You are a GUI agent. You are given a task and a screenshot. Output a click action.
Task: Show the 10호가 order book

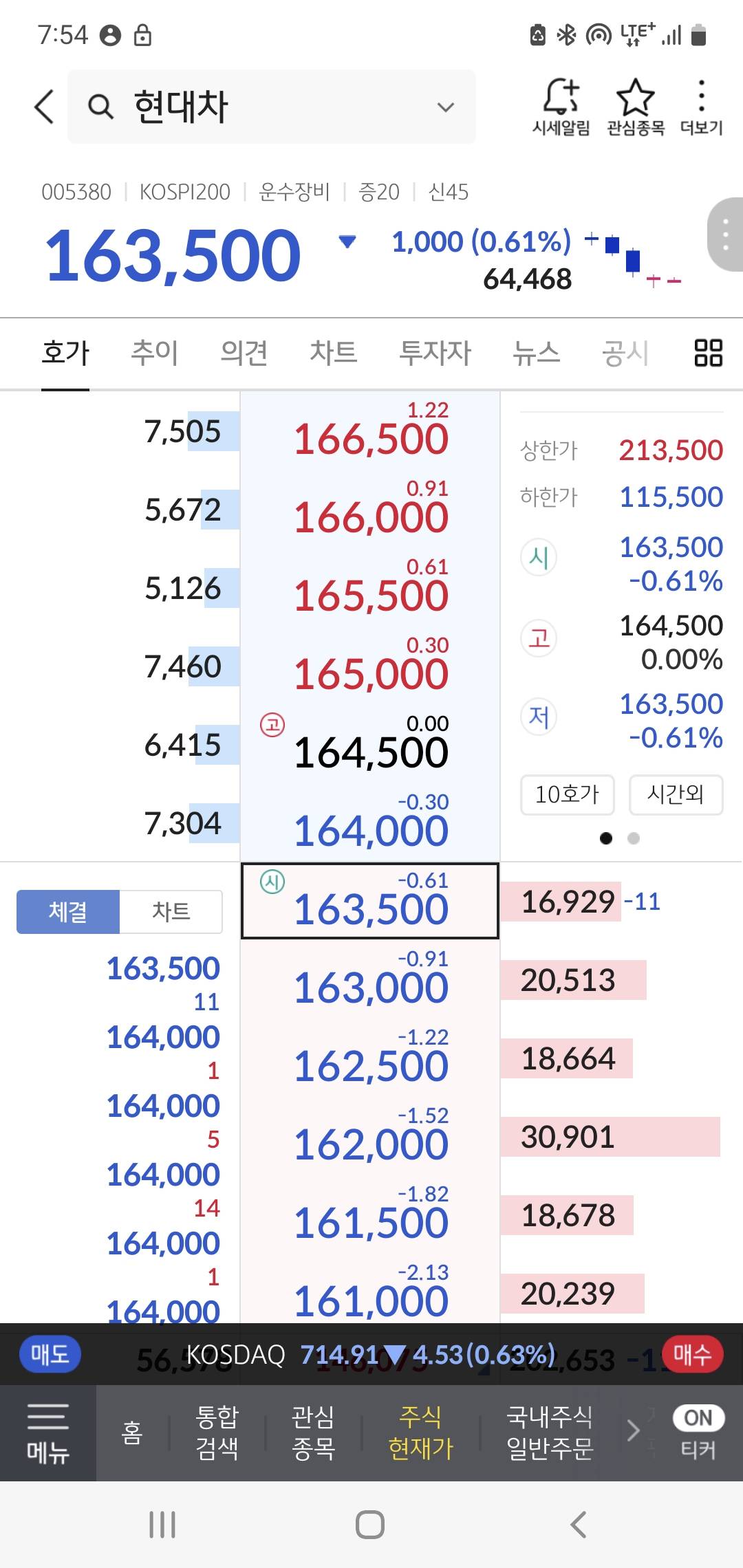(x=567, y=795)
